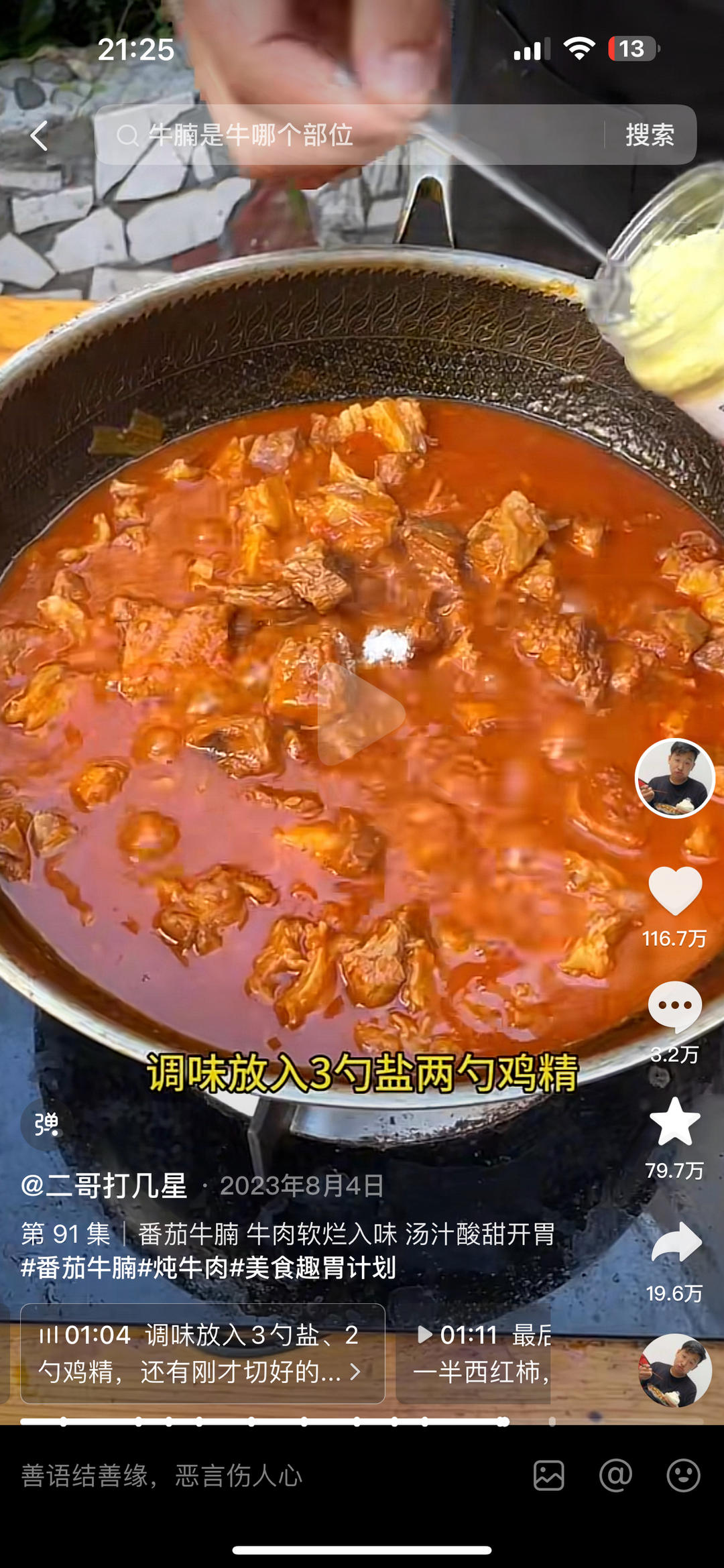Tap the @ mention icon
724x1568 pixels.
coord(614,1477)
